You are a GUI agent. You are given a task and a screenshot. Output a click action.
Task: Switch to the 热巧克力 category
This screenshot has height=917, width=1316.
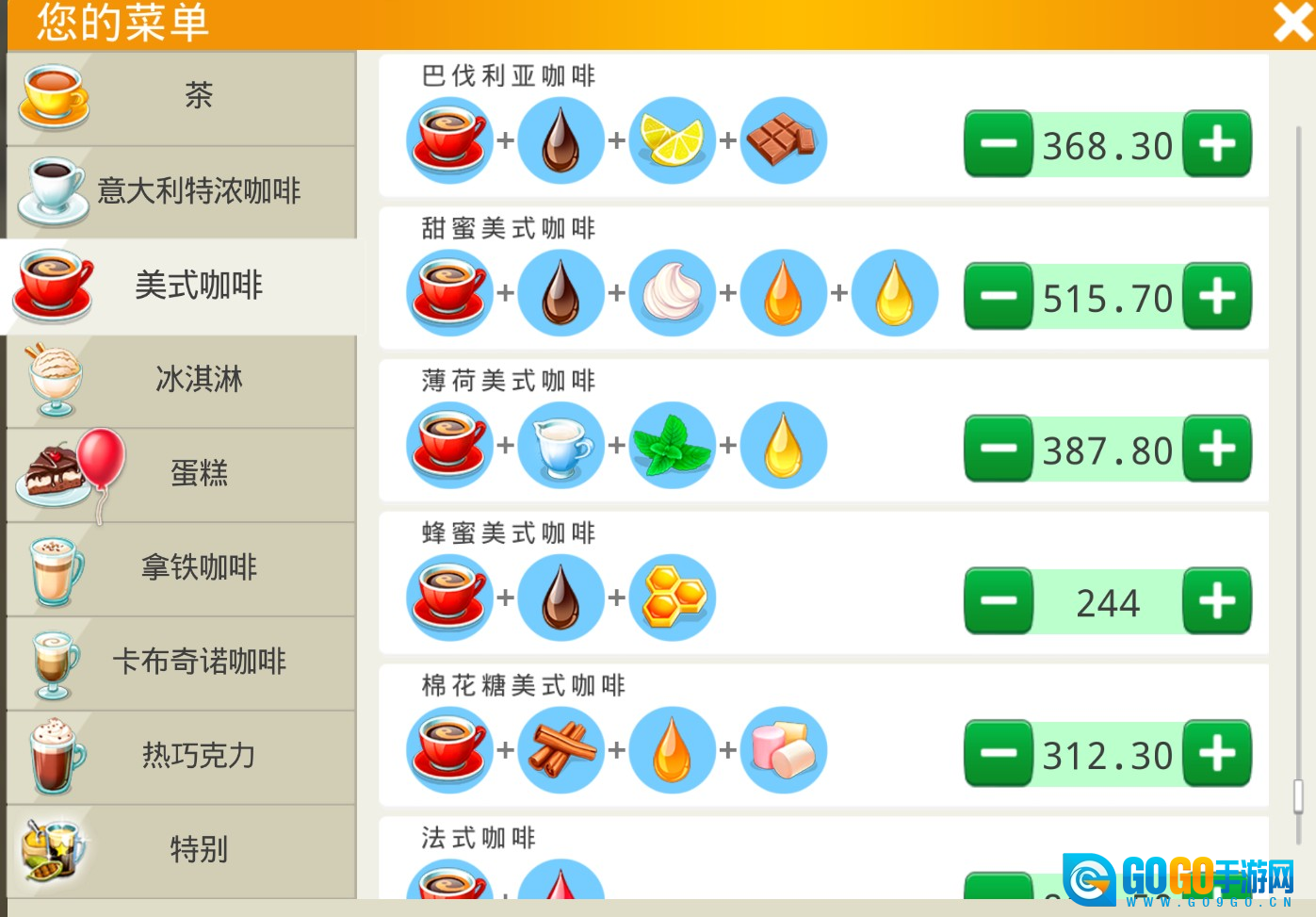tap(181, 757)
